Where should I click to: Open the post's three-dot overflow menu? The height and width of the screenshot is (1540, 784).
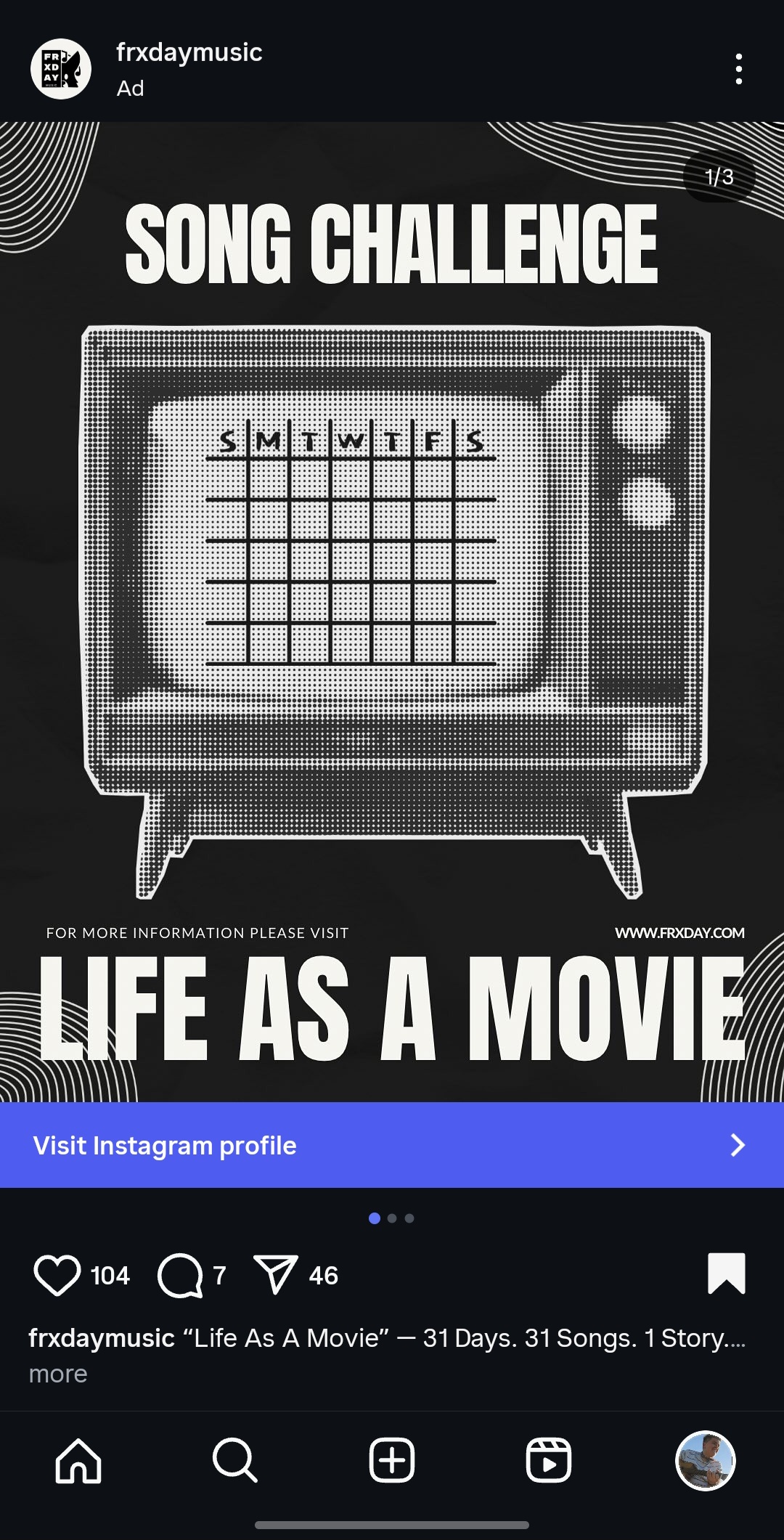(738, 69)
